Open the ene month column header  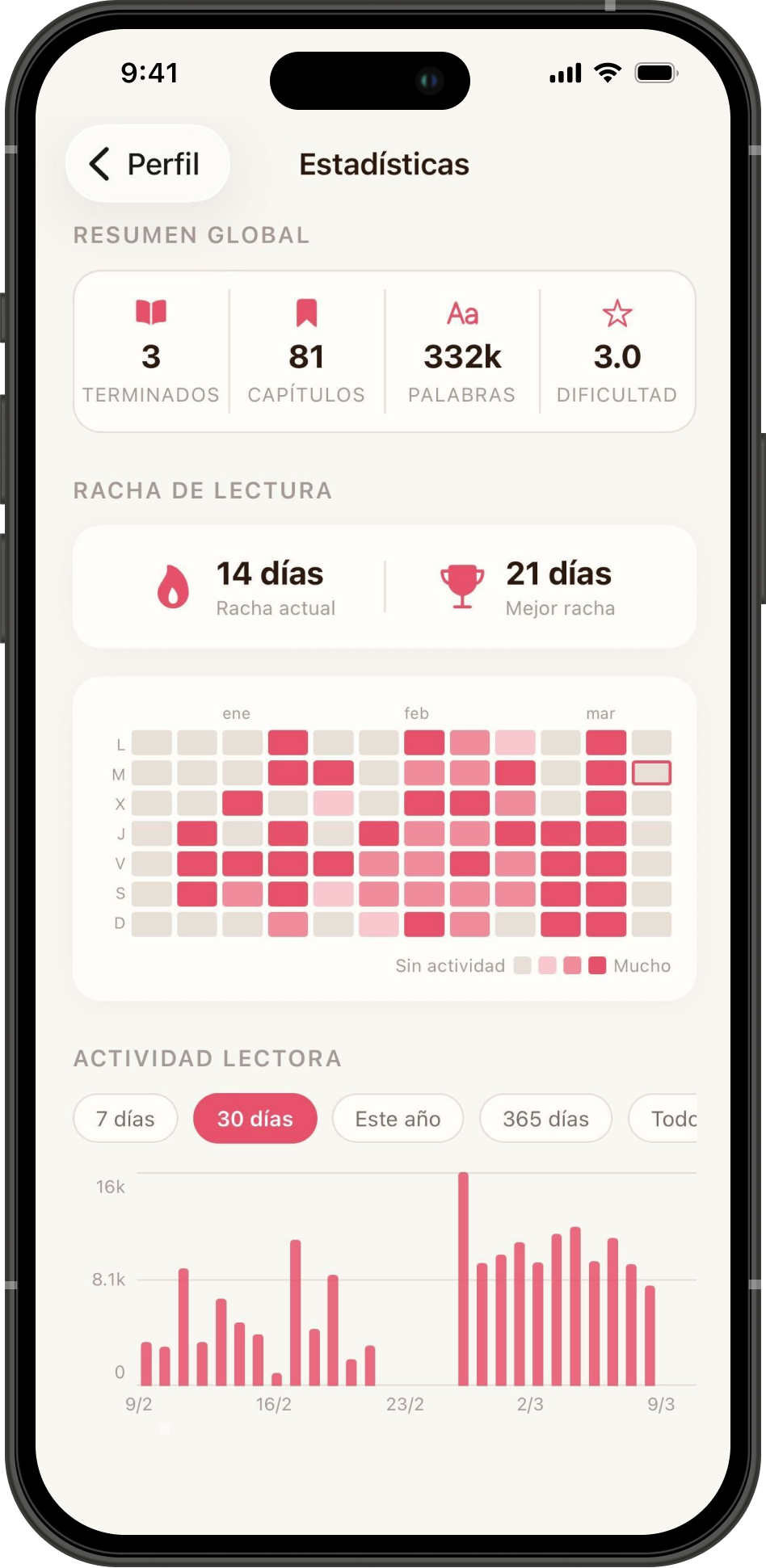237,713
